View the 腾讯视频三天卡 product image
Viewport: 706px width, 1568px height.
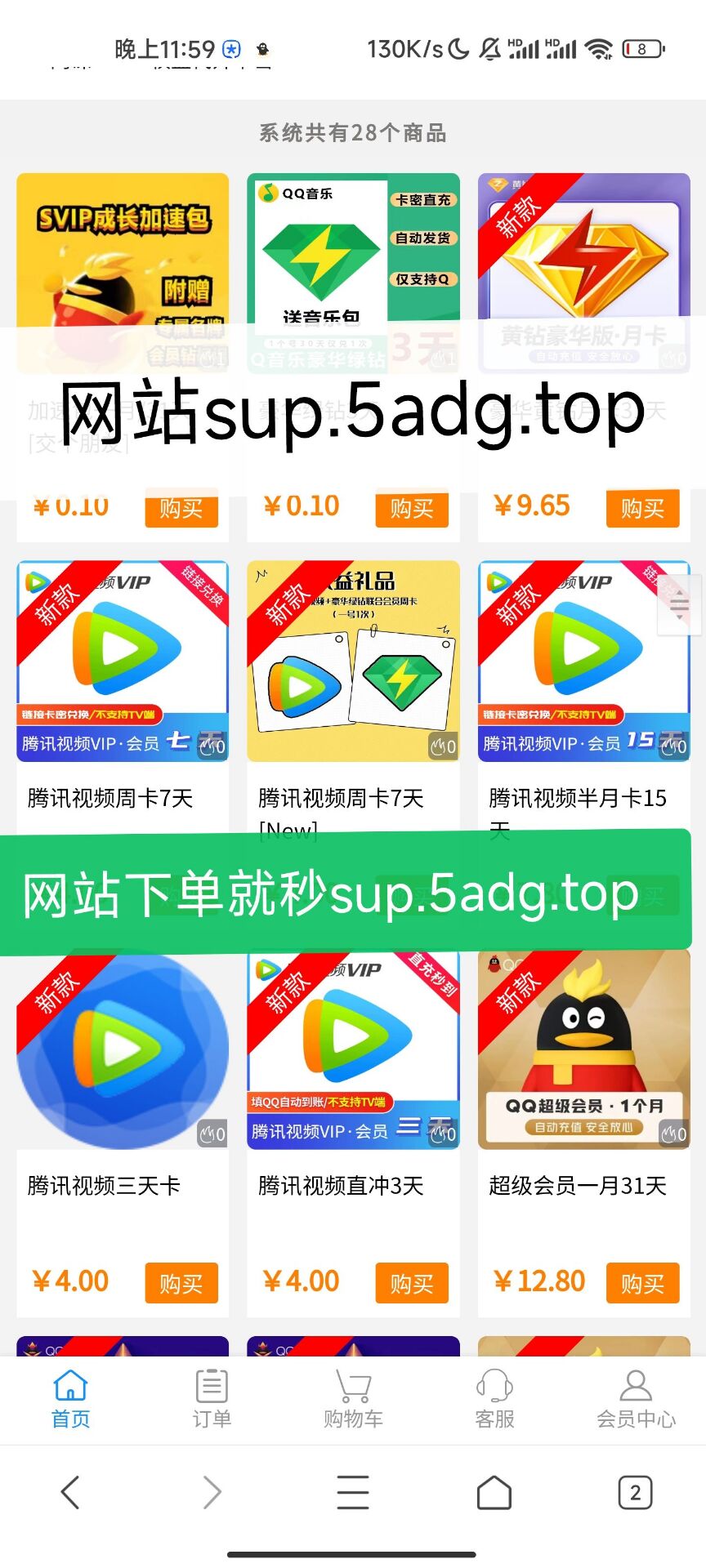pyautogui.click(x=123, y=1049)
